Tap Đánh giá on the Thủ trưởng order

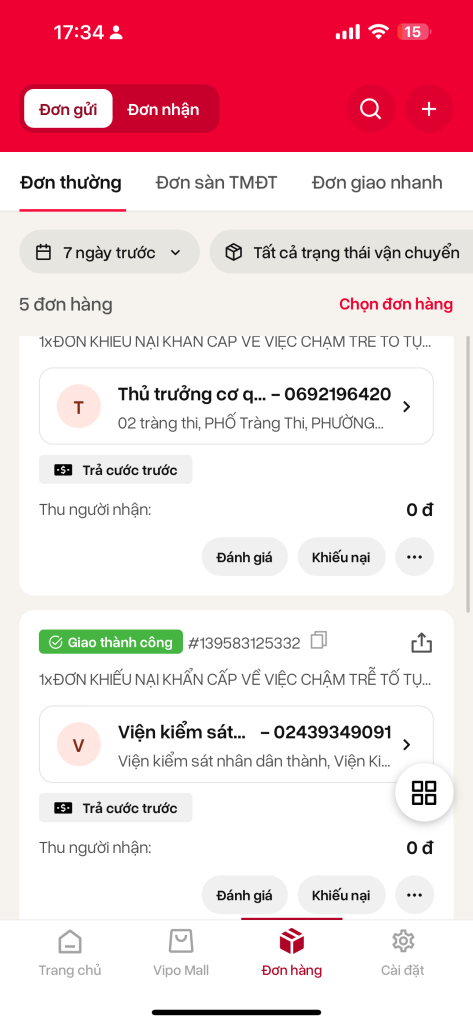tap(244, 557)
